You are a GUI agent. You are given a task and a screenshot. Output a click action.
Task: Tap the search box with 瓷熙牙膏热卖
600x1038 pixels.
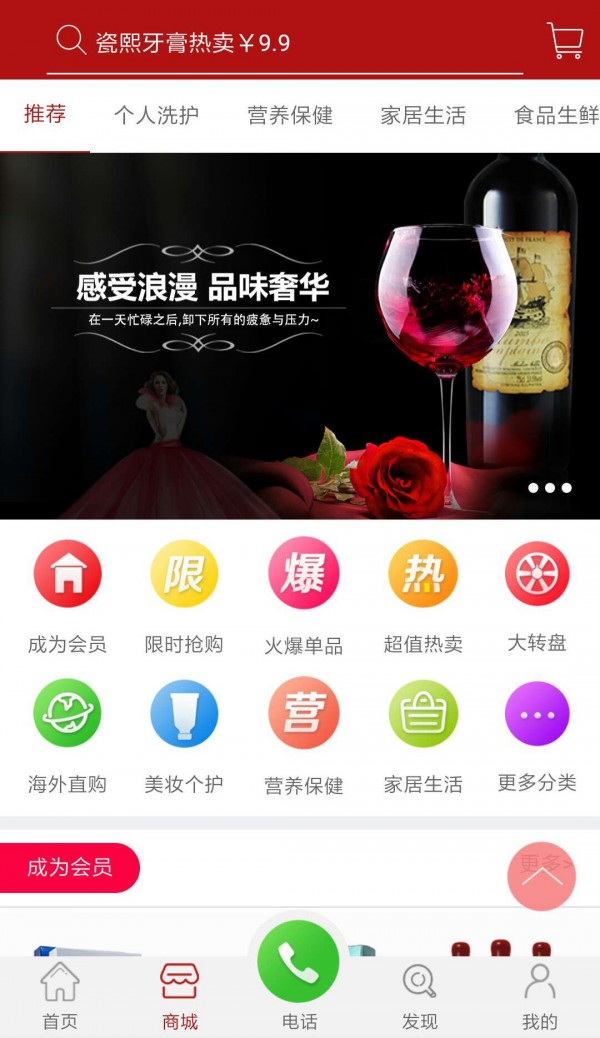point(285,42)
